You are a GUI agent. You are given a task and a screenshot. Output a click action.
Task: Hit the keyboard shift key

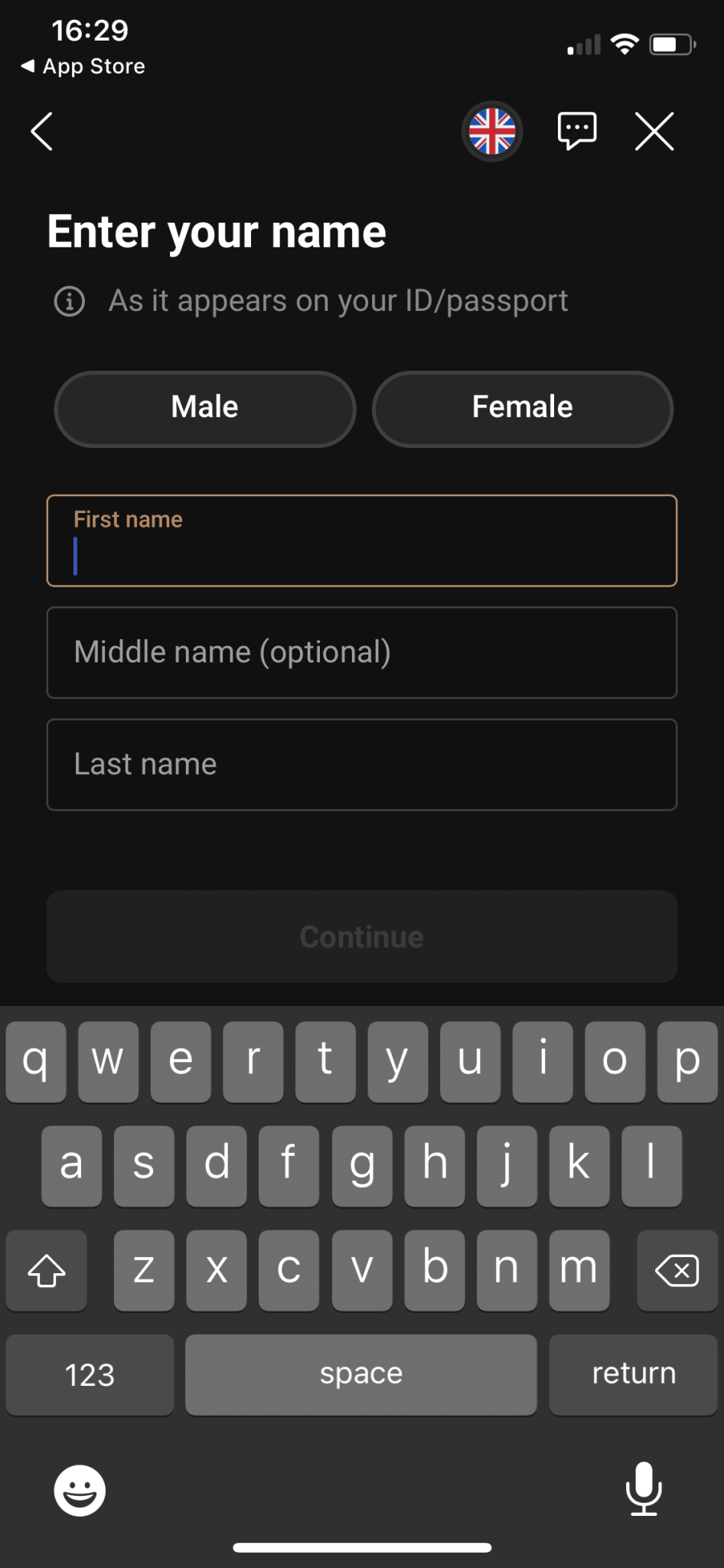(x=46, y=1271)
